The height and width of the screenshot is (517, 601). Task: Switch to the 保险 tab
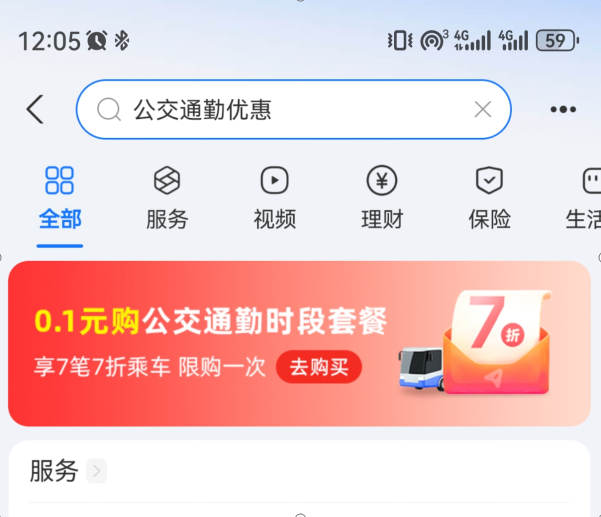click(489, 198)
